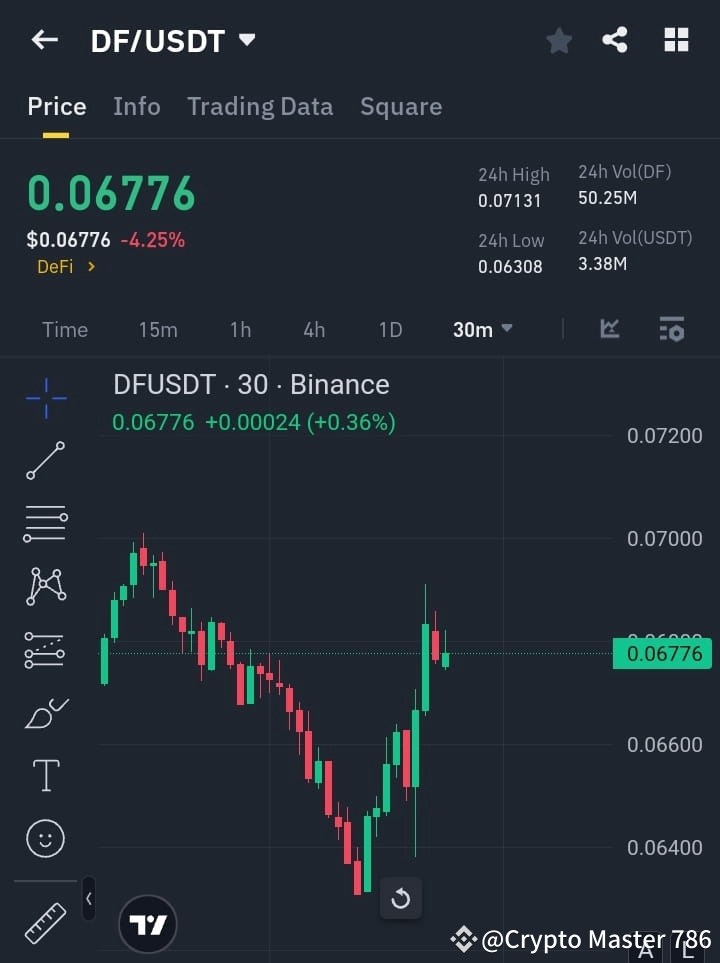Select the text annotation tool
The height and width of the screenshot is (963, 720).
45,775
